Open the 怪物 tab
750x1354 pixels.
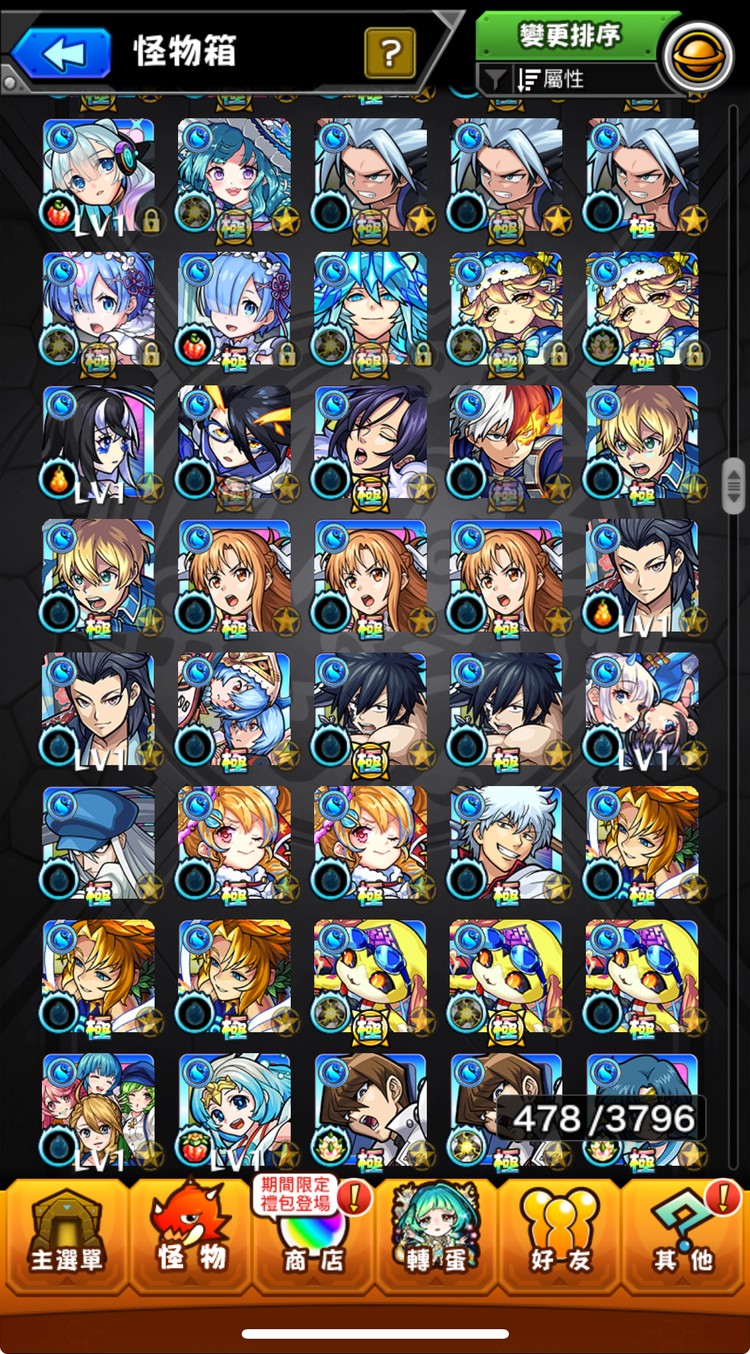(x=190, y=1238)
